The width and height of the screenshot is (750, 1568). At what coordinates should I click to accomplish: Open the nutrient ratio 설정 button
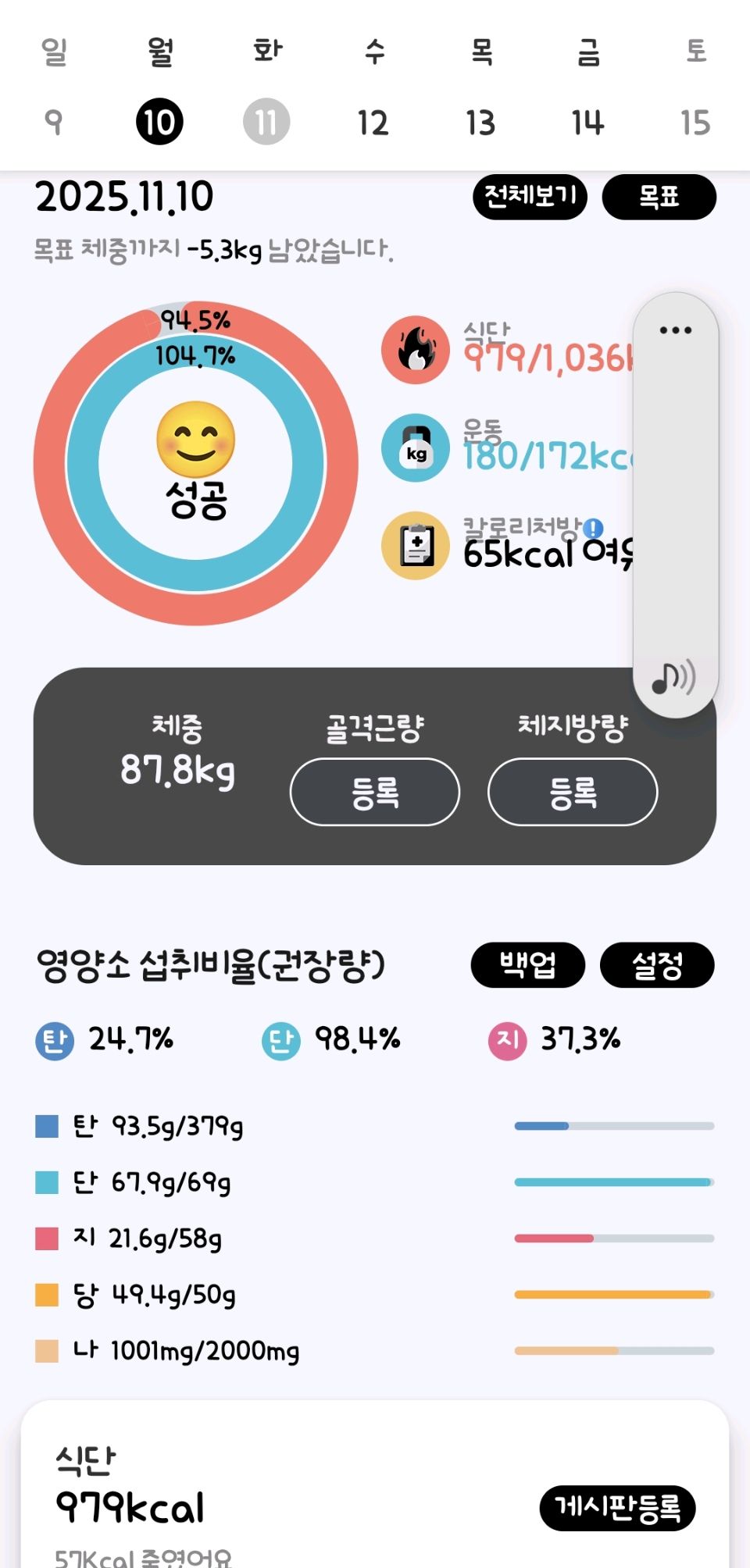(x=657, y=965)
